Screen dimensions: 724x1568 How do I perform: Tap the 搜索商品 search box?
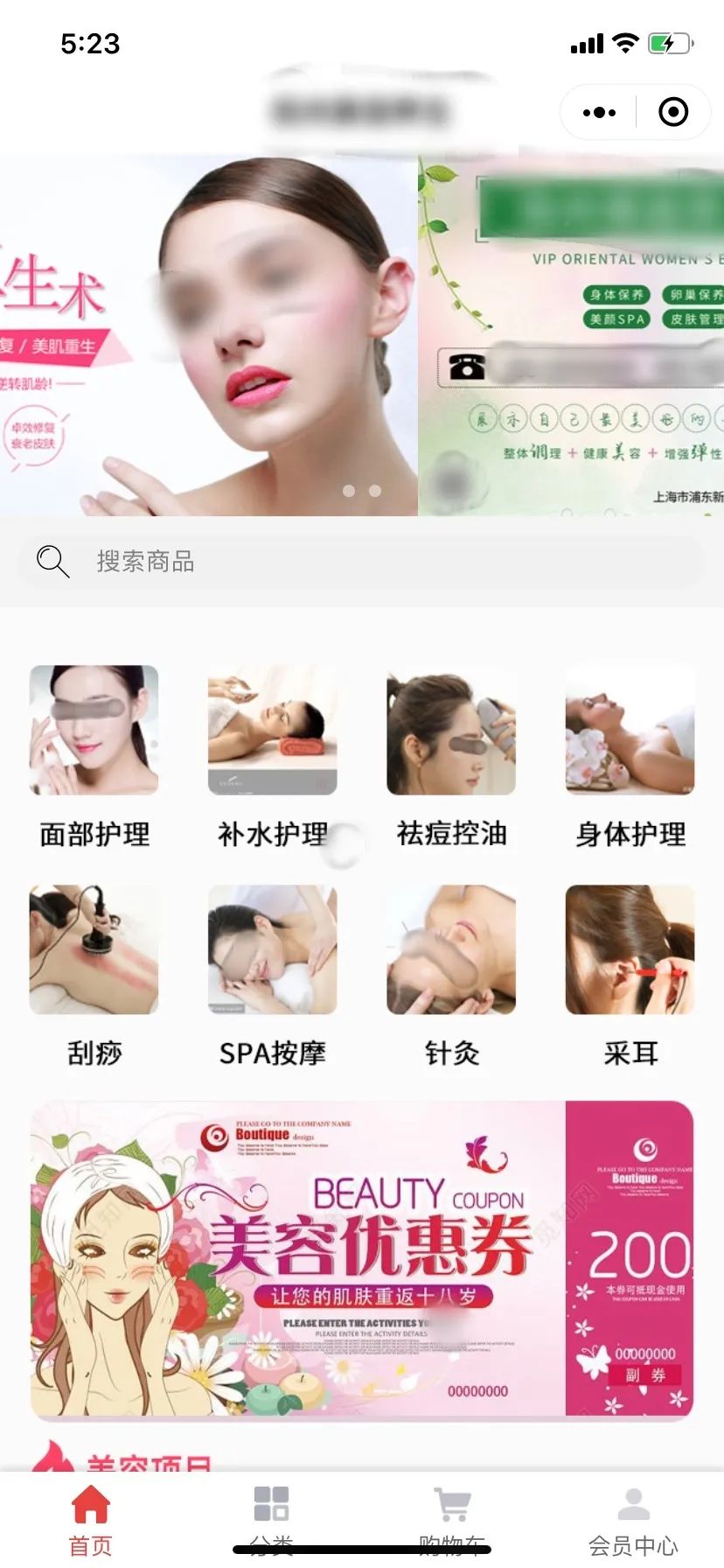[362, 561]
